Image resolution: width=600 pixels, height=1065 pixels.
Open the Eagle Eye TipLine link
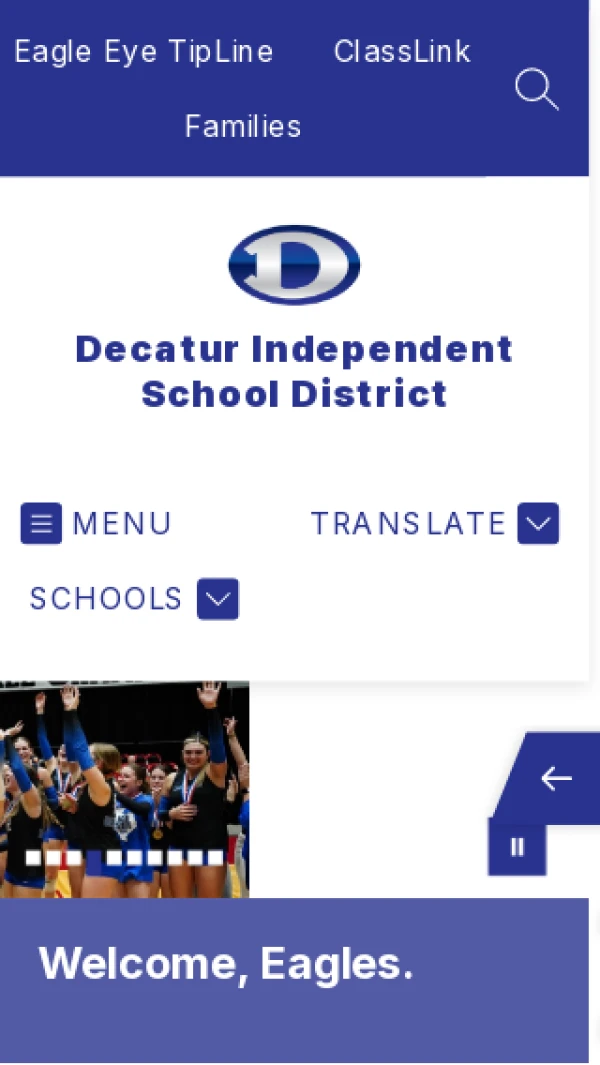144,52
